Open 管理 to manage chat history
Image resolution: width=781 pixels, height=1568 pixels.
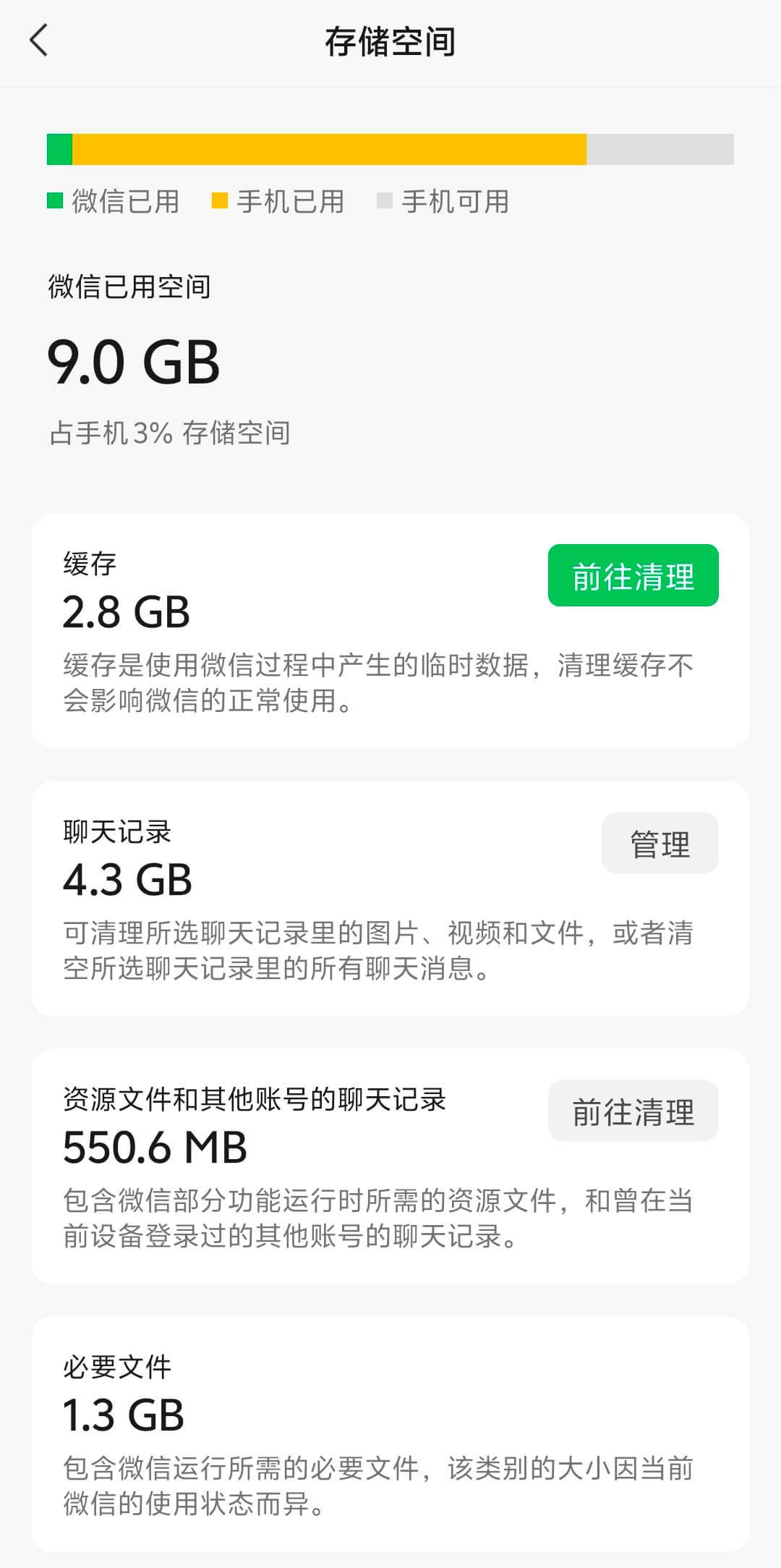pos(659,842)
